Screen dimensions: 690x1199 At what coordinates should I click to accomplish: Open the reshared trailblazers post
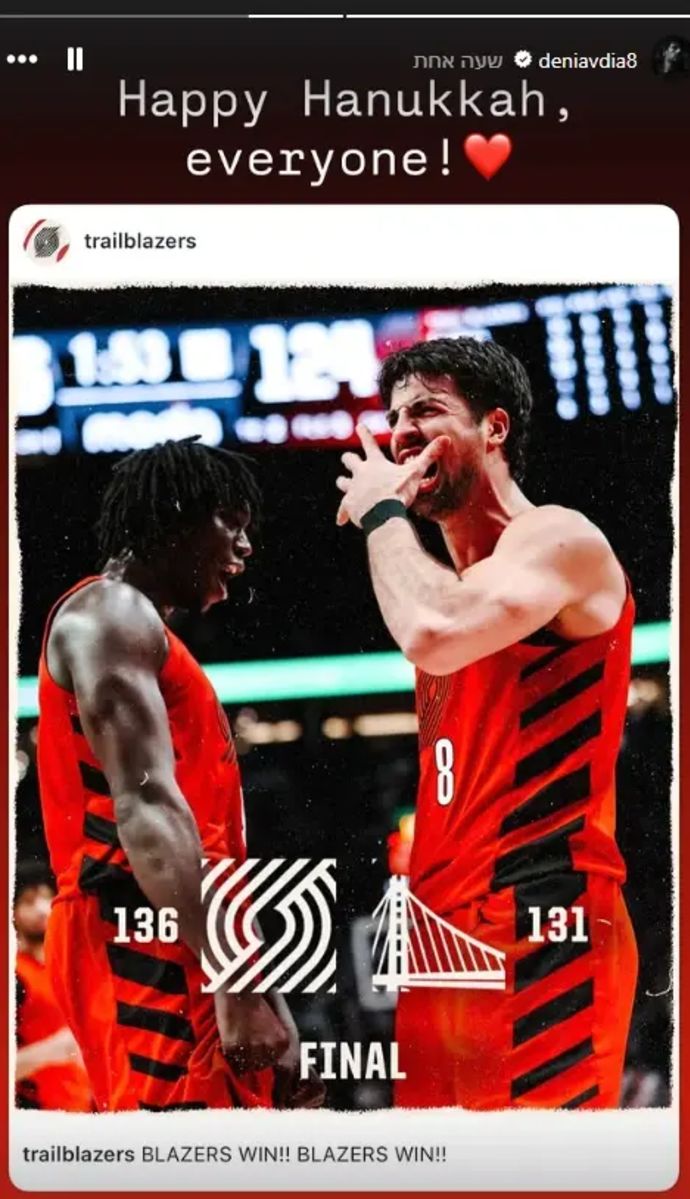pos(345,690)
